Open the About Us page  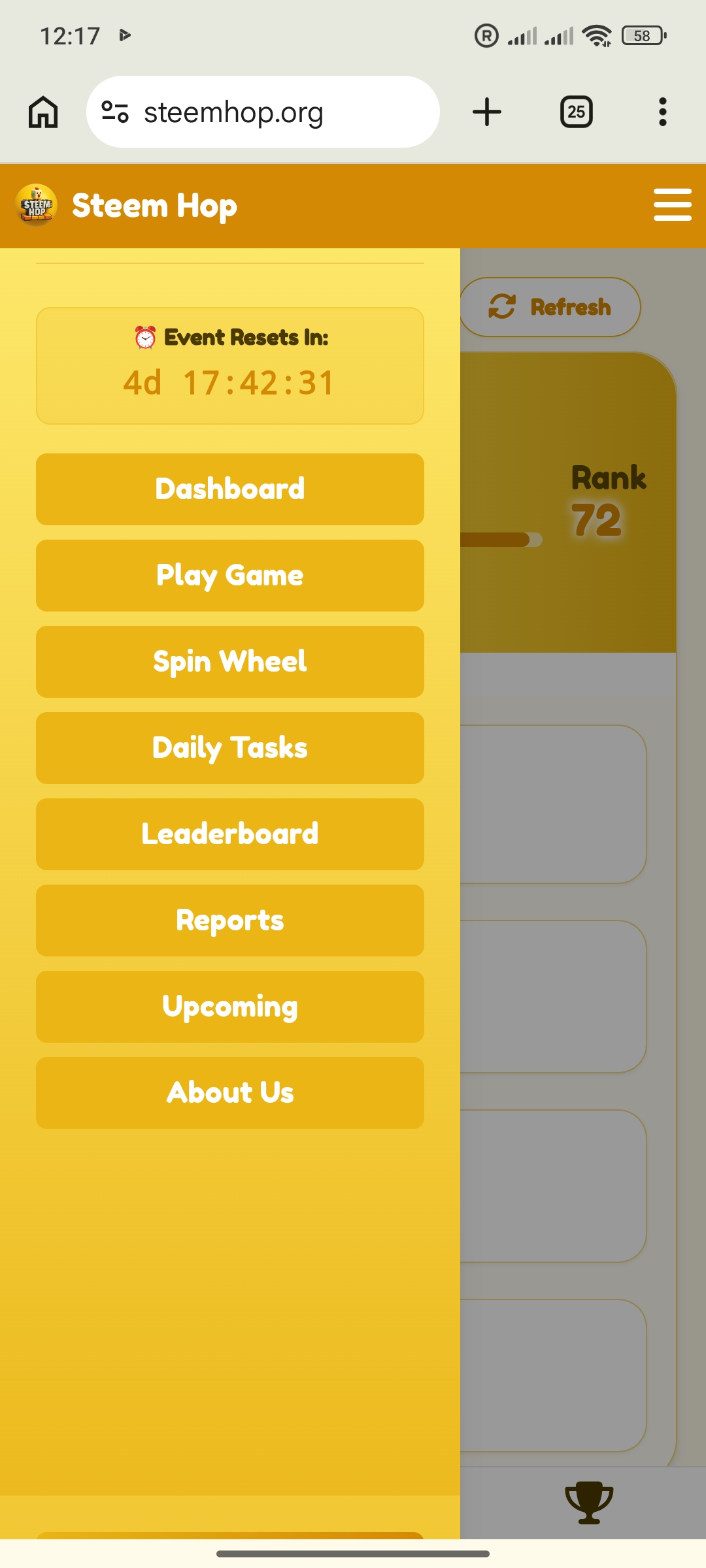pos(230,1093)
